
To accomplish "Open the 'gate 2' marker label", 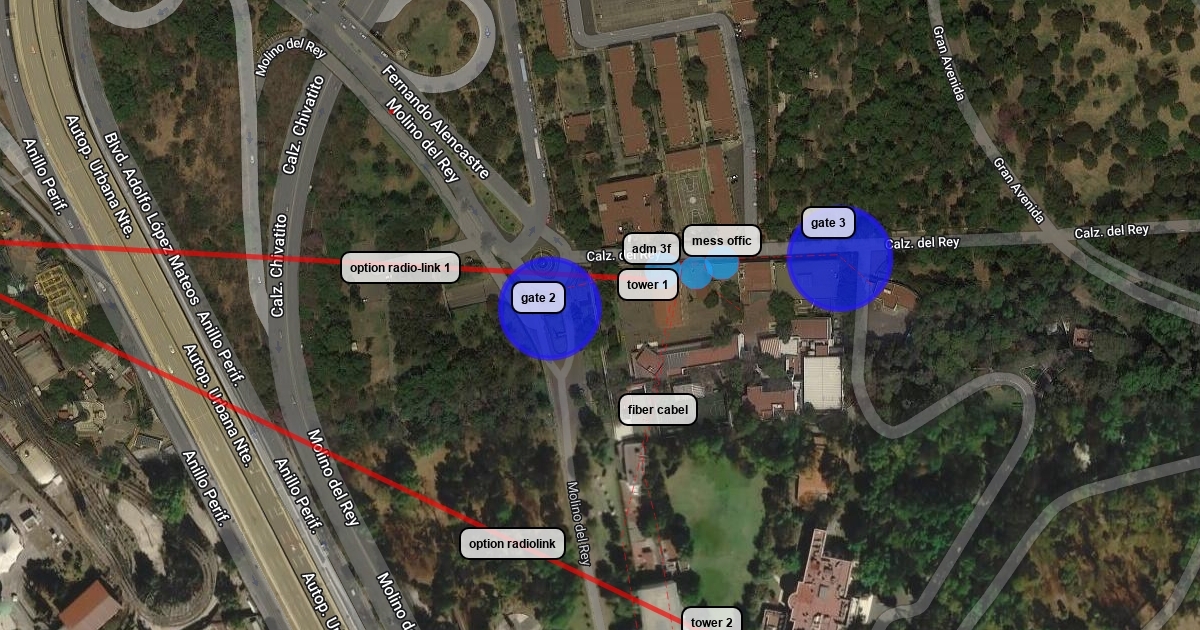I will tap(539, 297).
